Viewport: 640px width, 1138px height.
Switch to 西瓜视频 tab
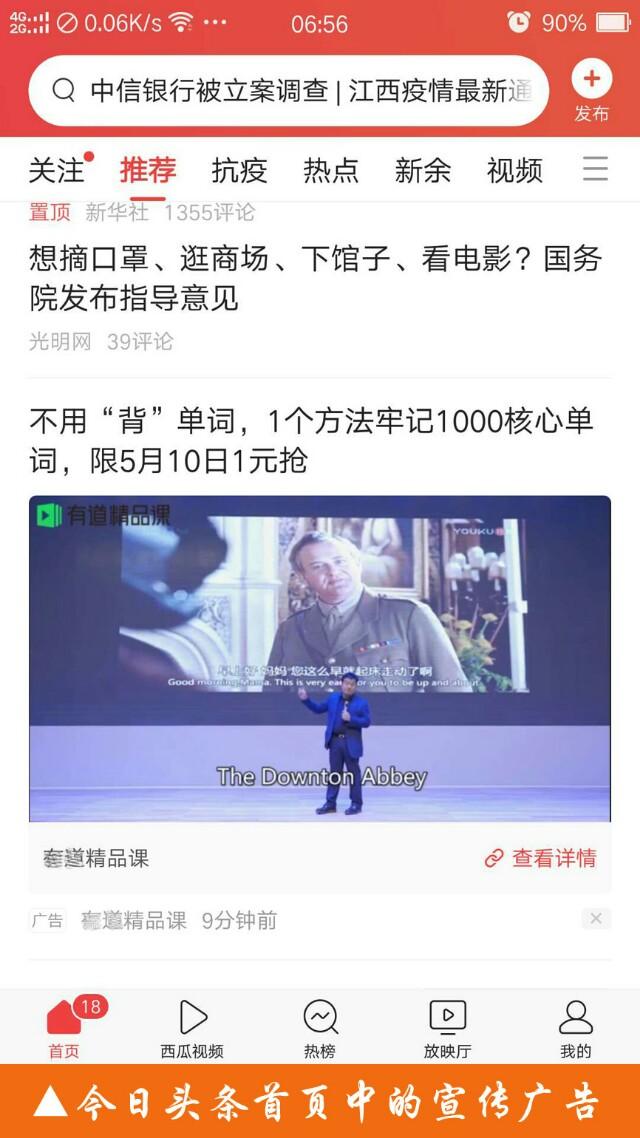192,1027
